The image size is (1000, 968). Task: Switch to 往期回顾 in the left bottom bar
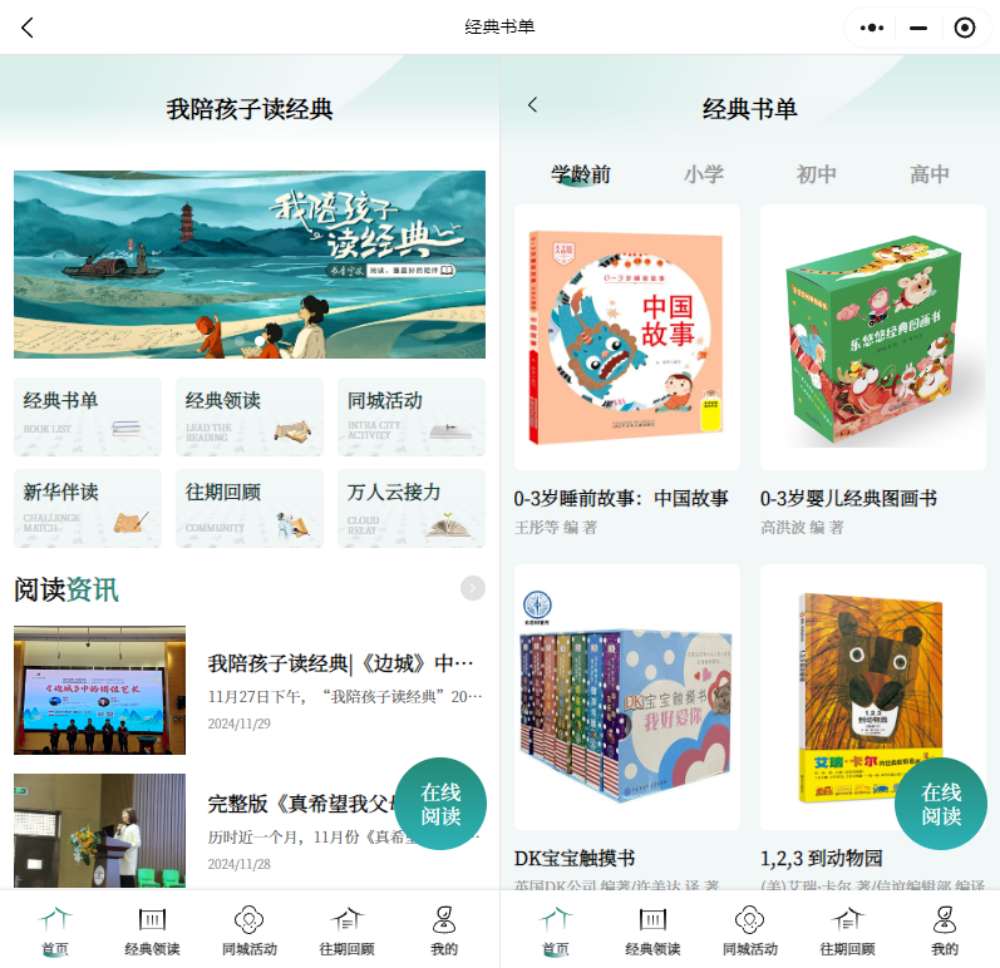pyautogui.click(x=347, y=931)
